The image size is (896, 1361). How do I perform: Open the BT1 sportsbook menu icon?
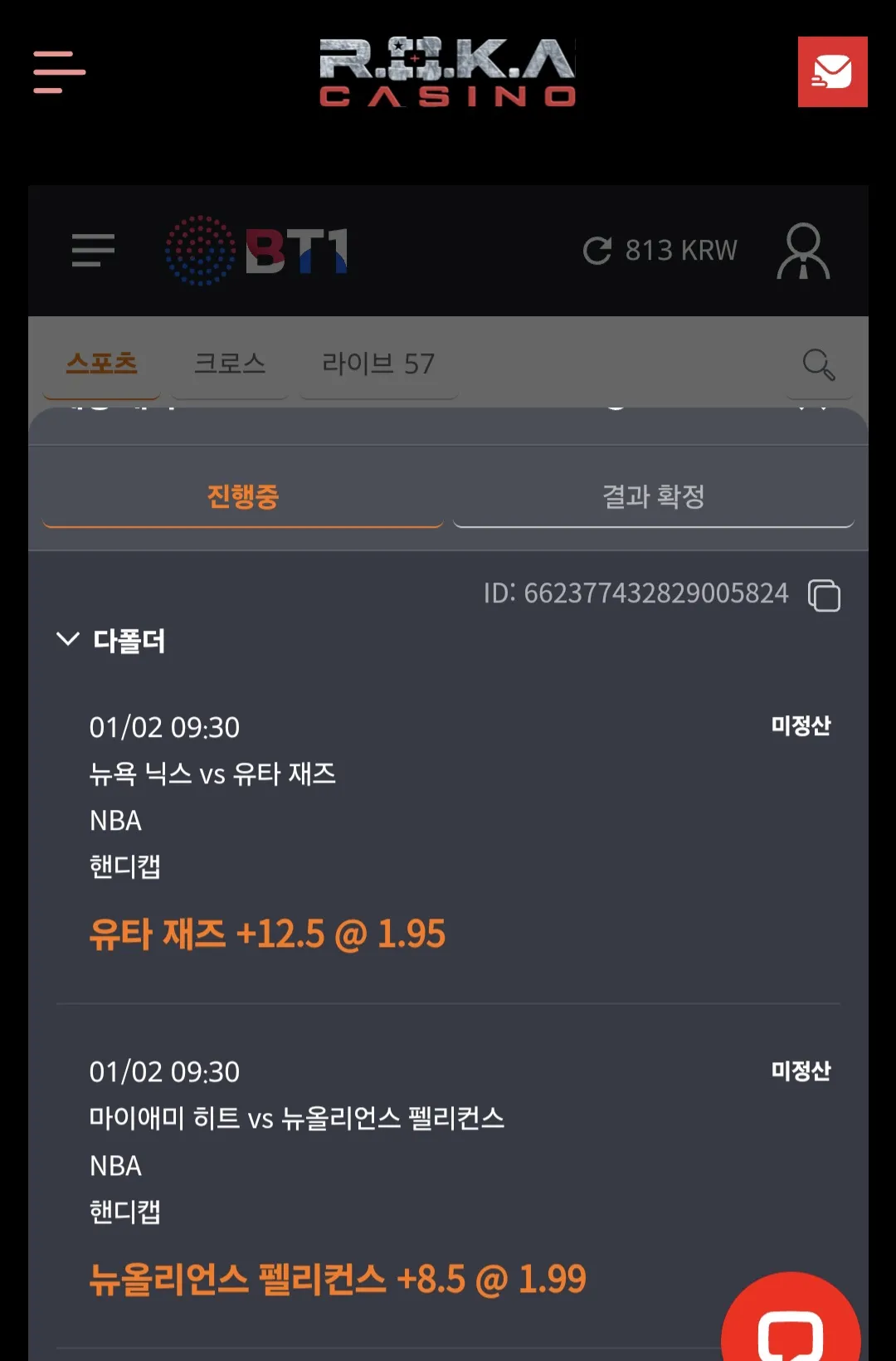click(93, 250)
